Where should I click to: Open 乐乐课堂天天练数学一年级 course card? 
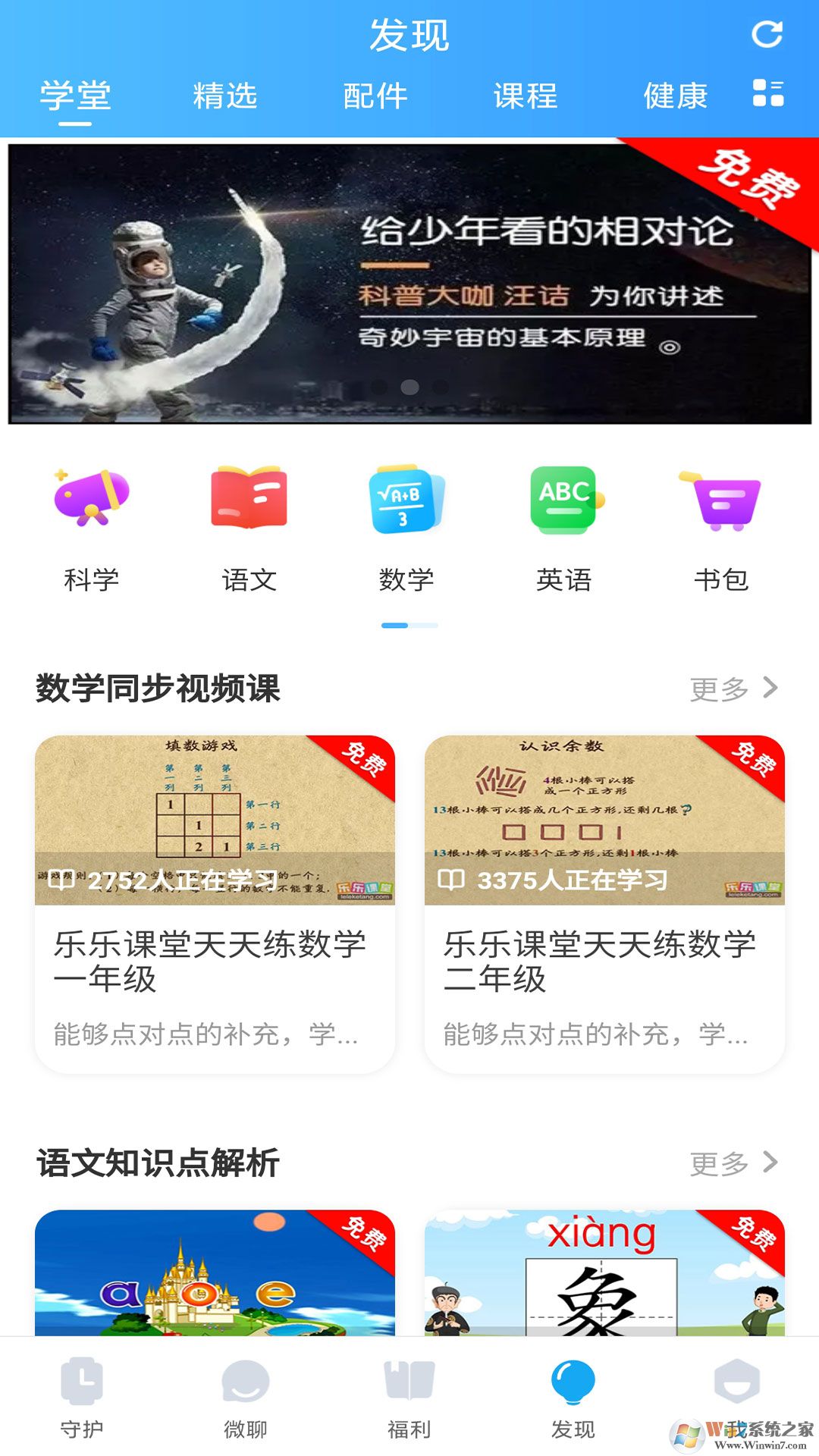(x=215, y=904)
